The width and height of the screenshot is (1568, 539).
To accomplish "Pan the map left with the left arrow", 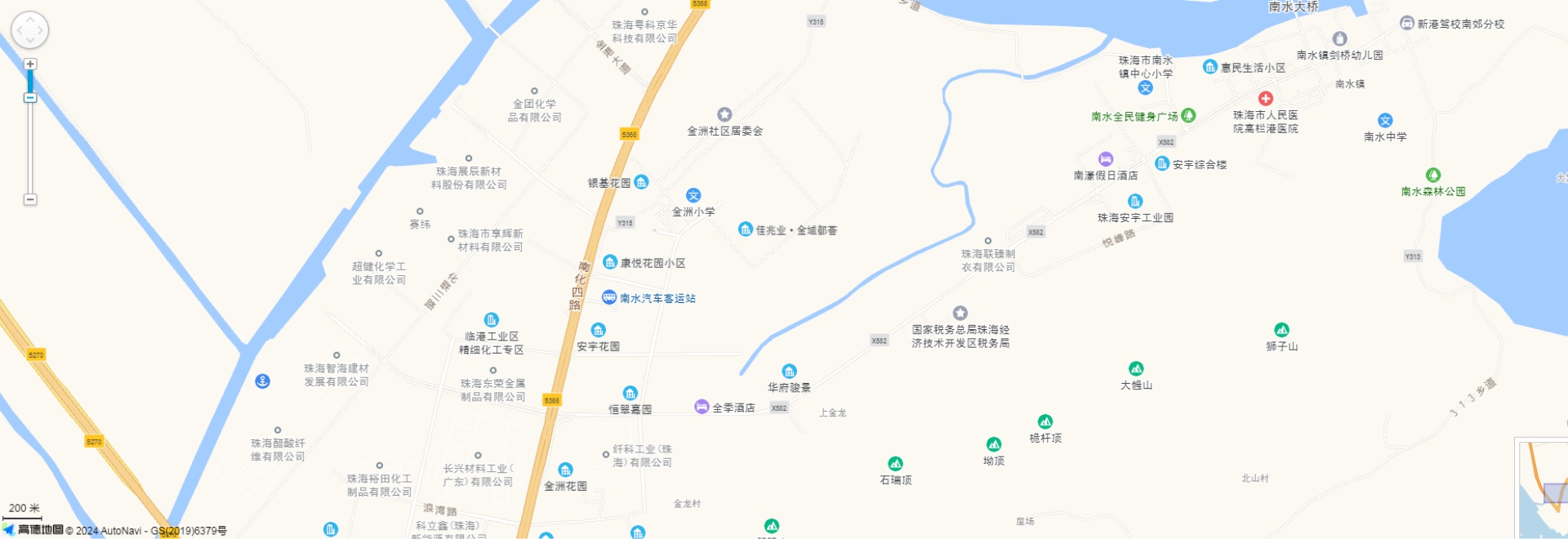I will pos(19,30).
